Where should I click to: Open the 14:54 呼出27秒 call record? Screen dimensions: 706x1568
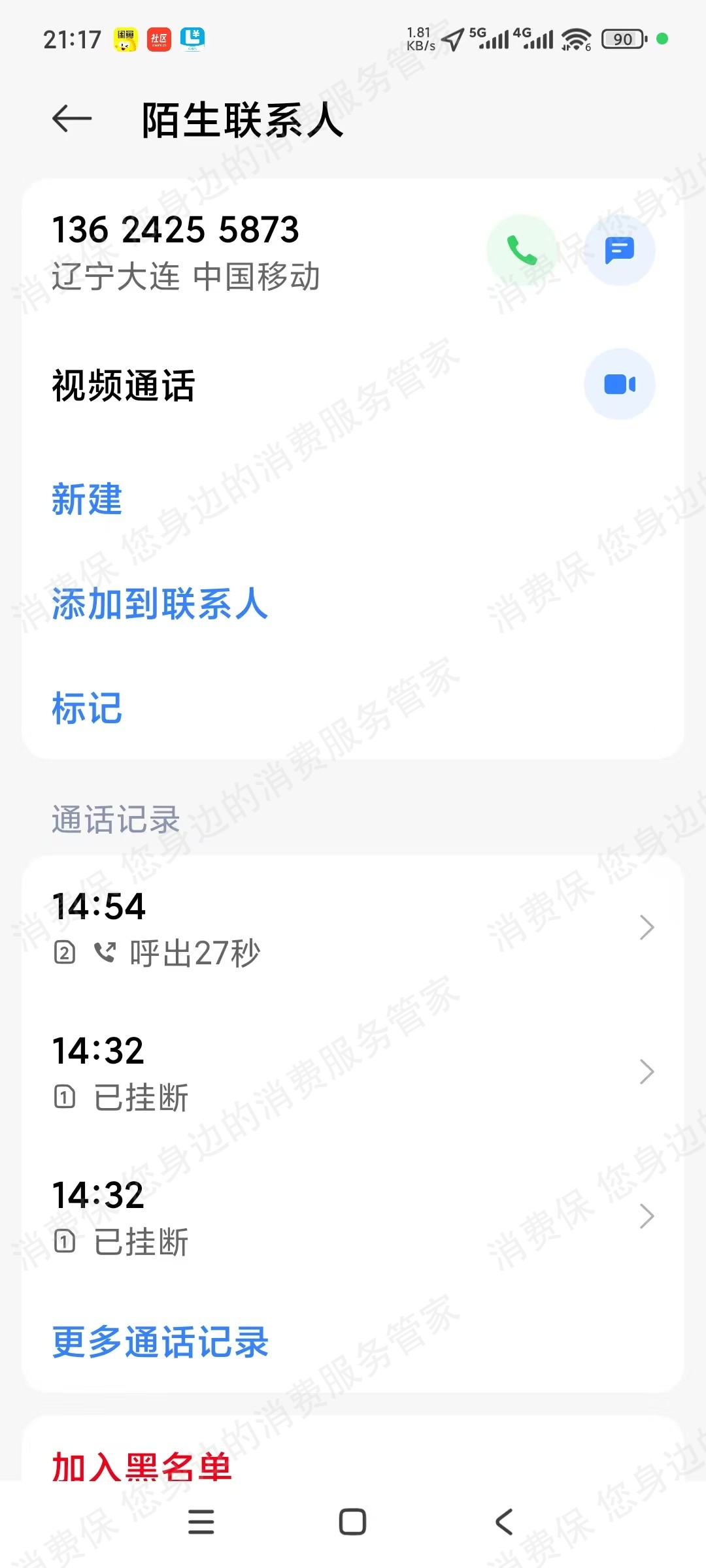(x=353, y=927)
